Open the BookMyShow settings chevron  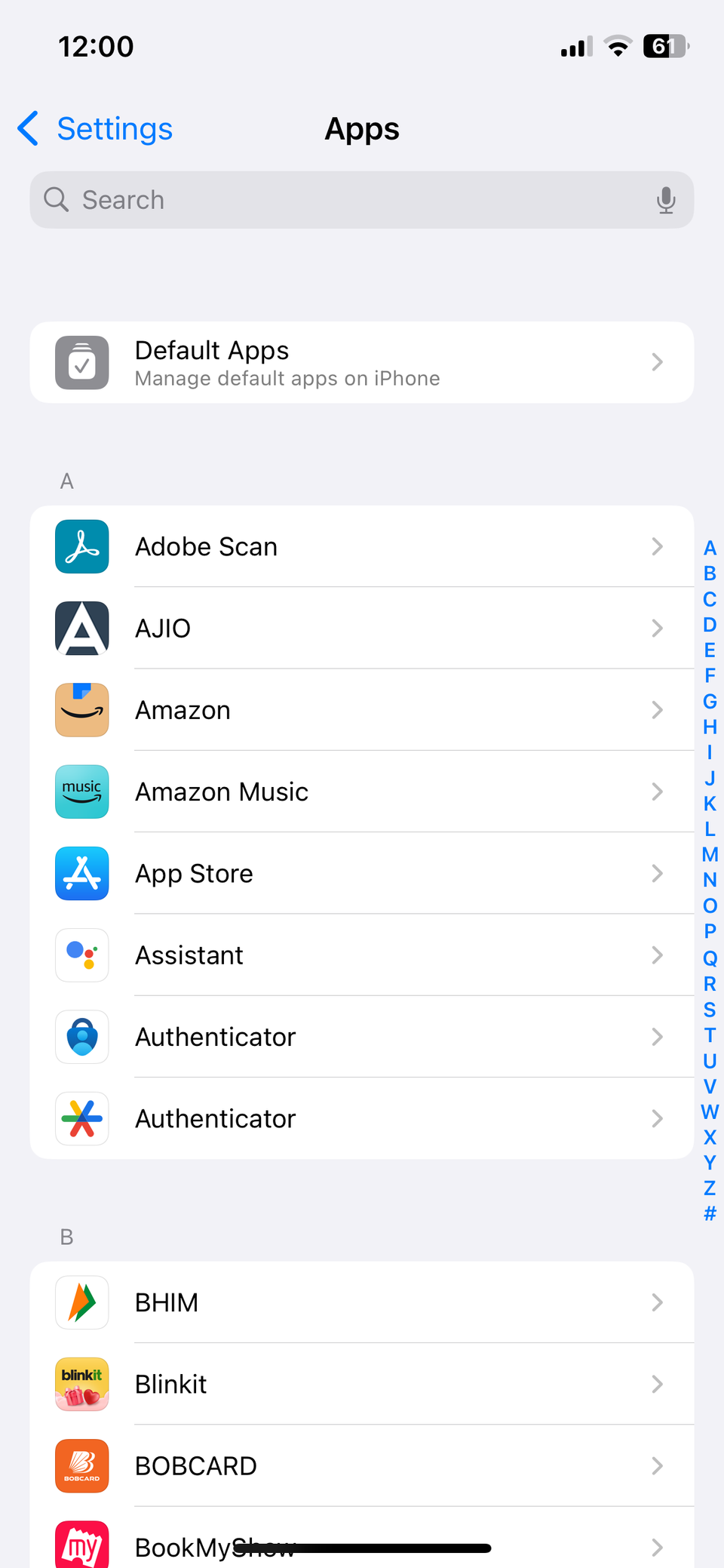point(657,1548)
